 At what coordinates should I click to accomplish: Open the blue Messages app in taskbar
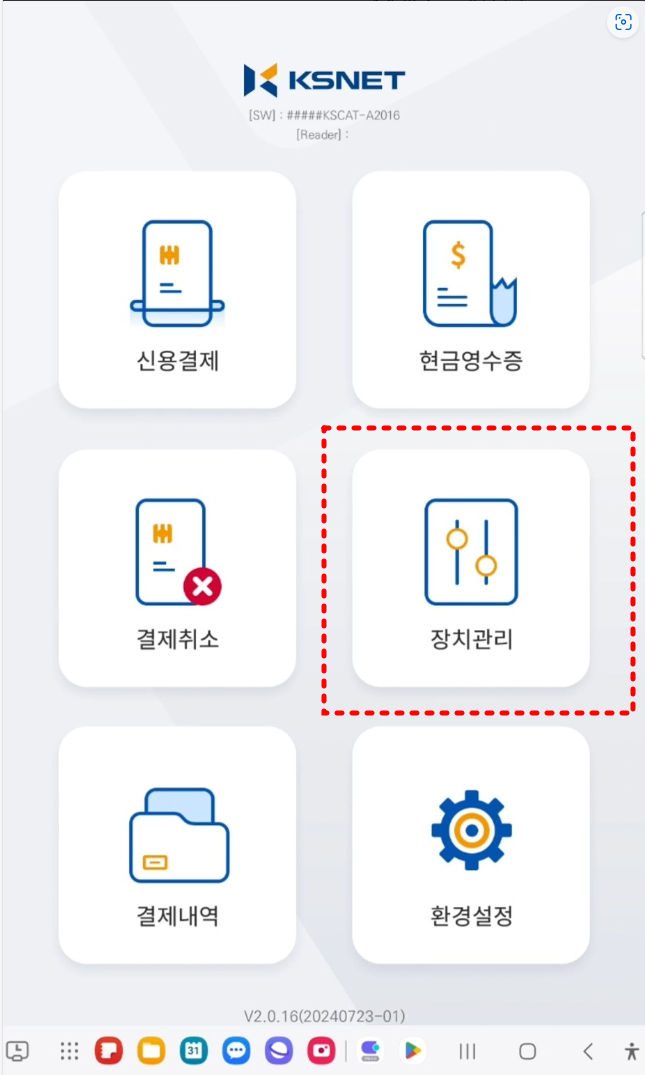pos(237,1051)
